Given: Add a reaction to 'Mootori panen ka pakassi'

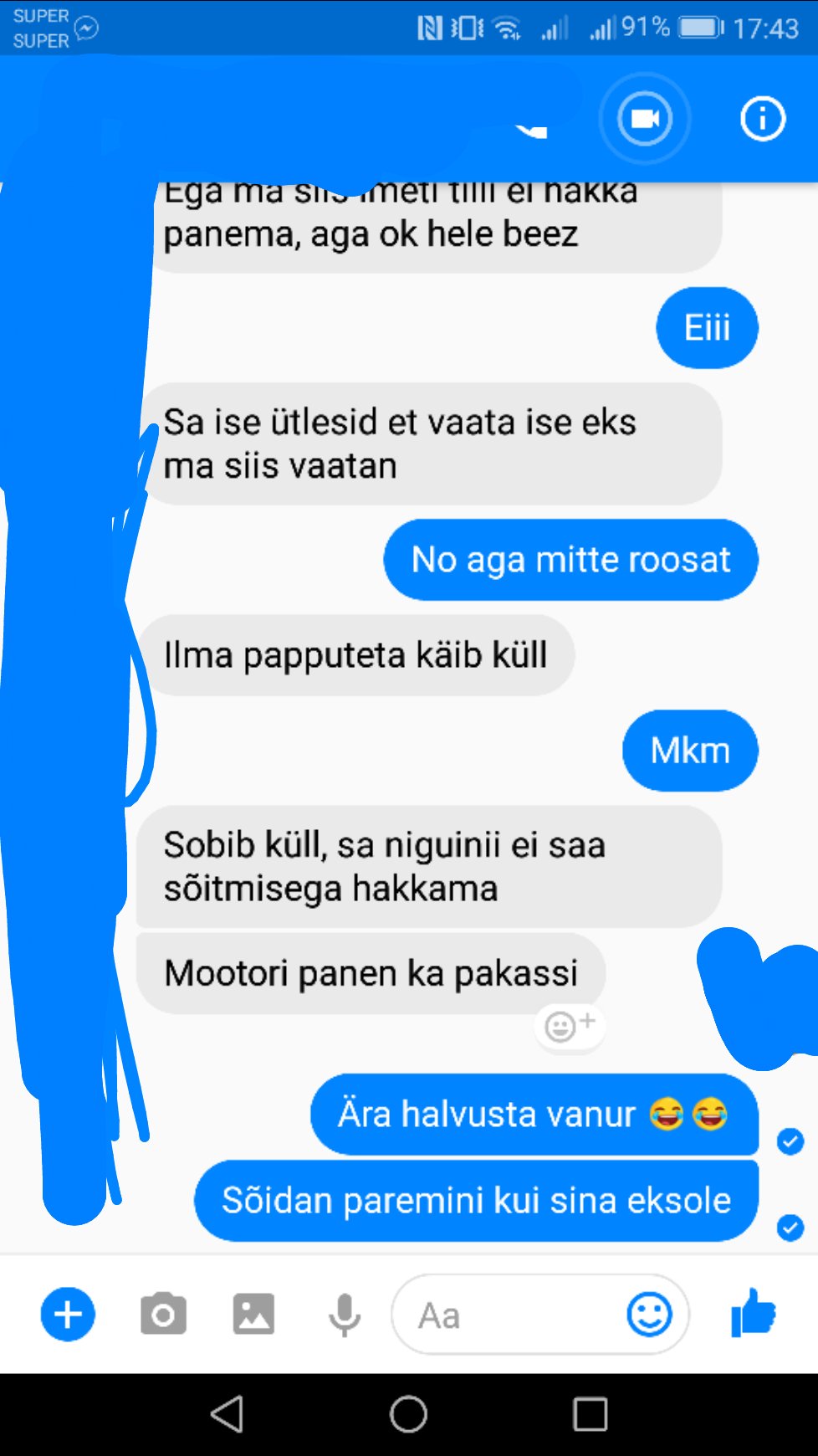Looking at the screenshot, I should click(x=569, y=1025).
